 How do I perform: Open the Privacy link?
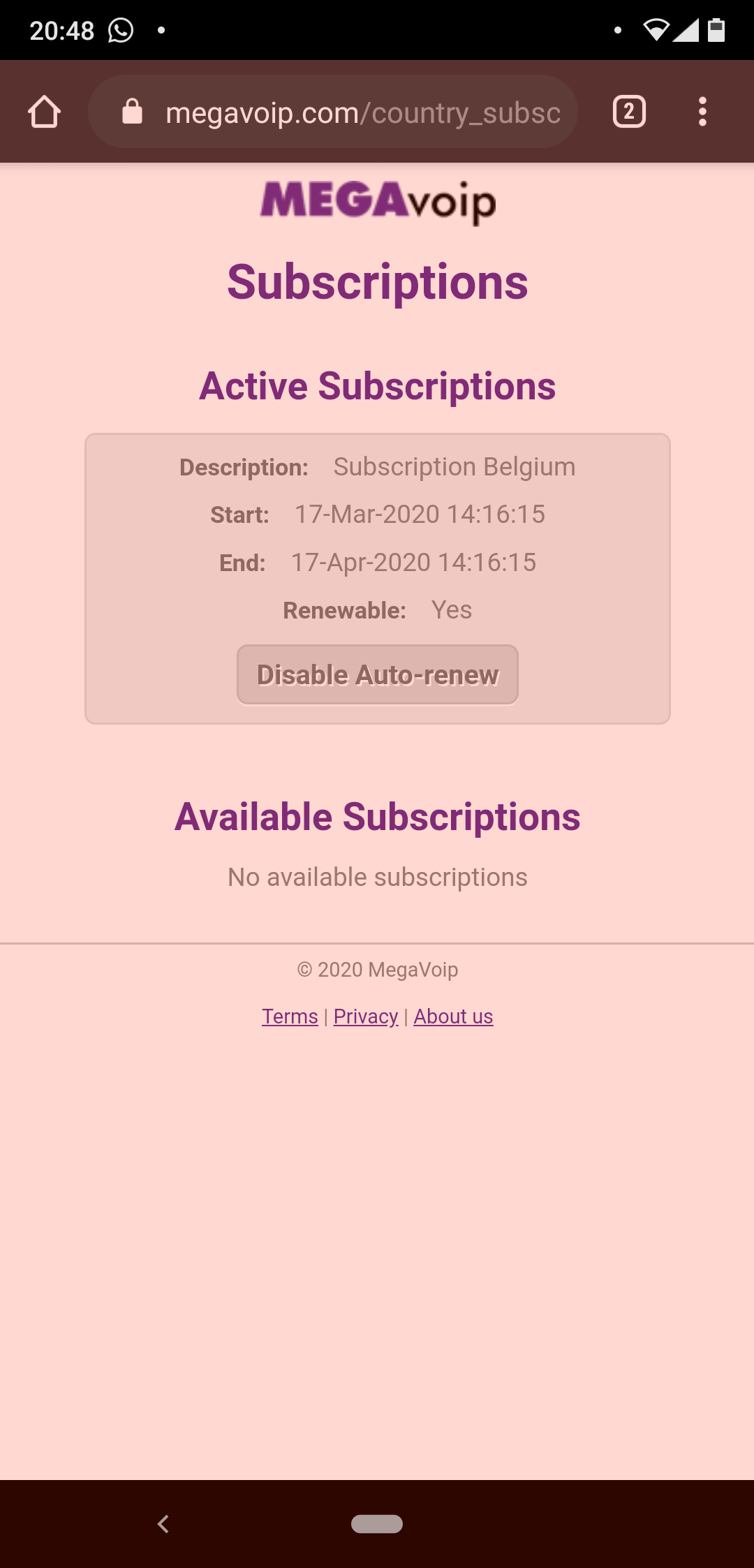(366, 1016)
